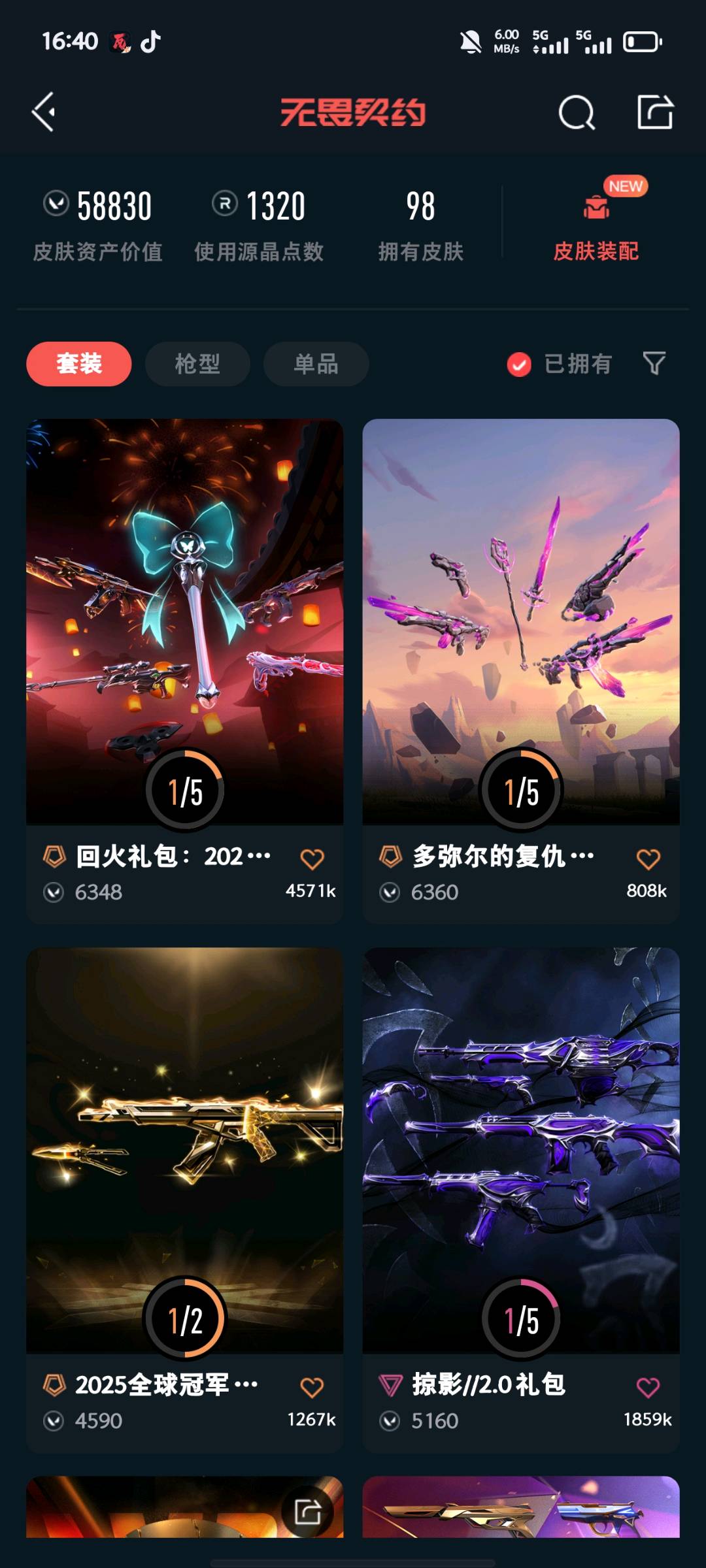Favorite the 2025全球冠军 bundle
Image resolution: width=706 pixels, height=1568 pixels.
[312, 1387]
